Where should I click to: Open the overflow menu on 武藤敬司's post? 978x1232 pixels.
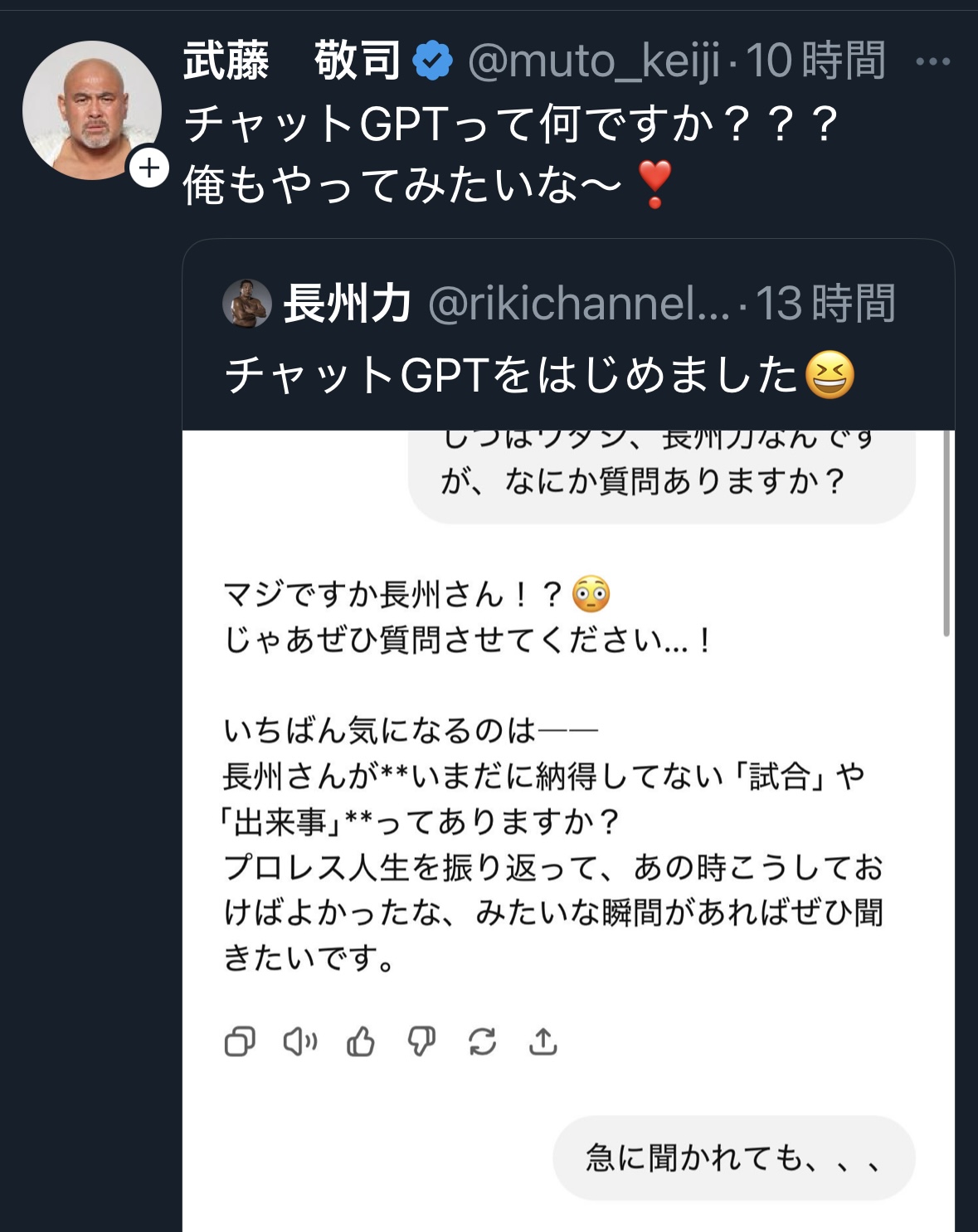[932, 61]
